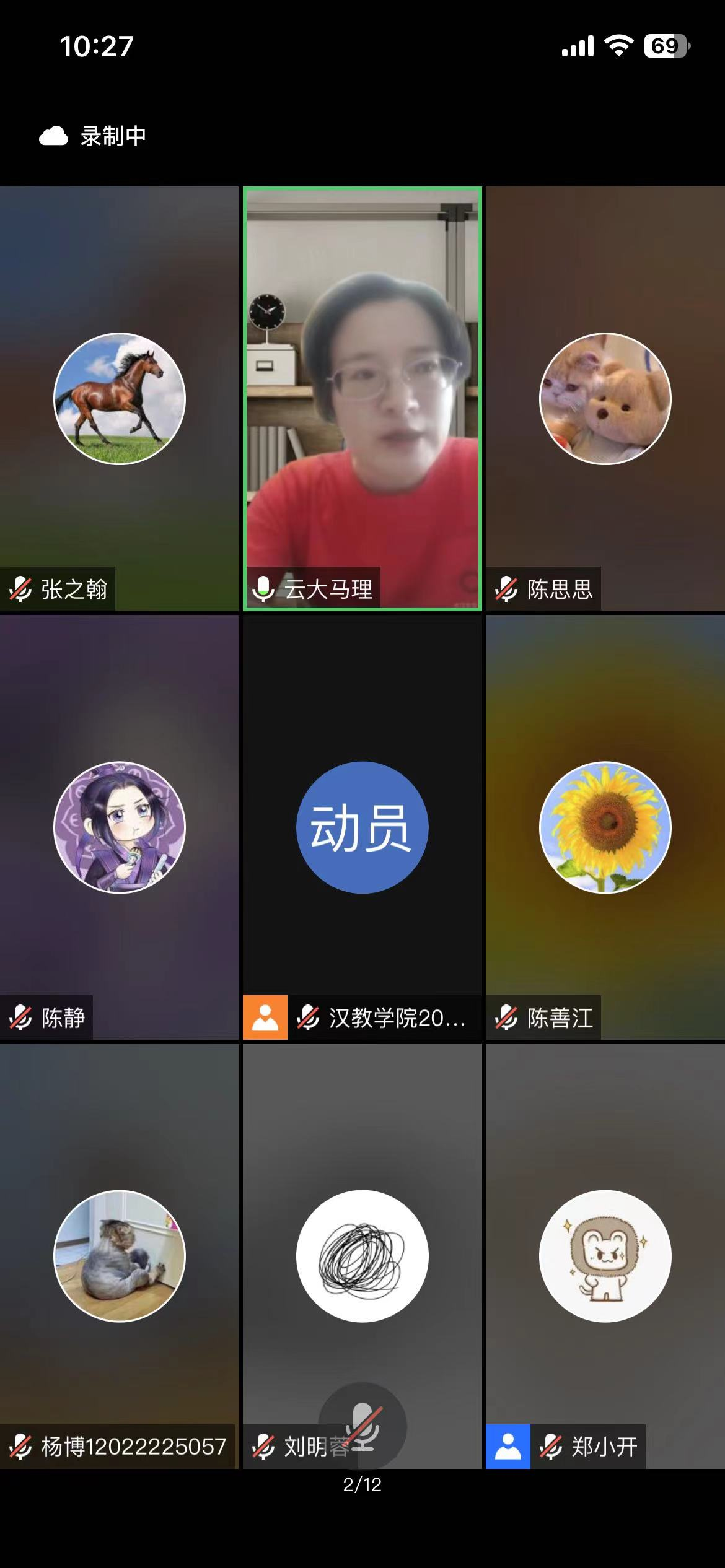The image size is (725, 1568).
Task: Select 陈静's participant tile
Action: (x=119, y=827)
